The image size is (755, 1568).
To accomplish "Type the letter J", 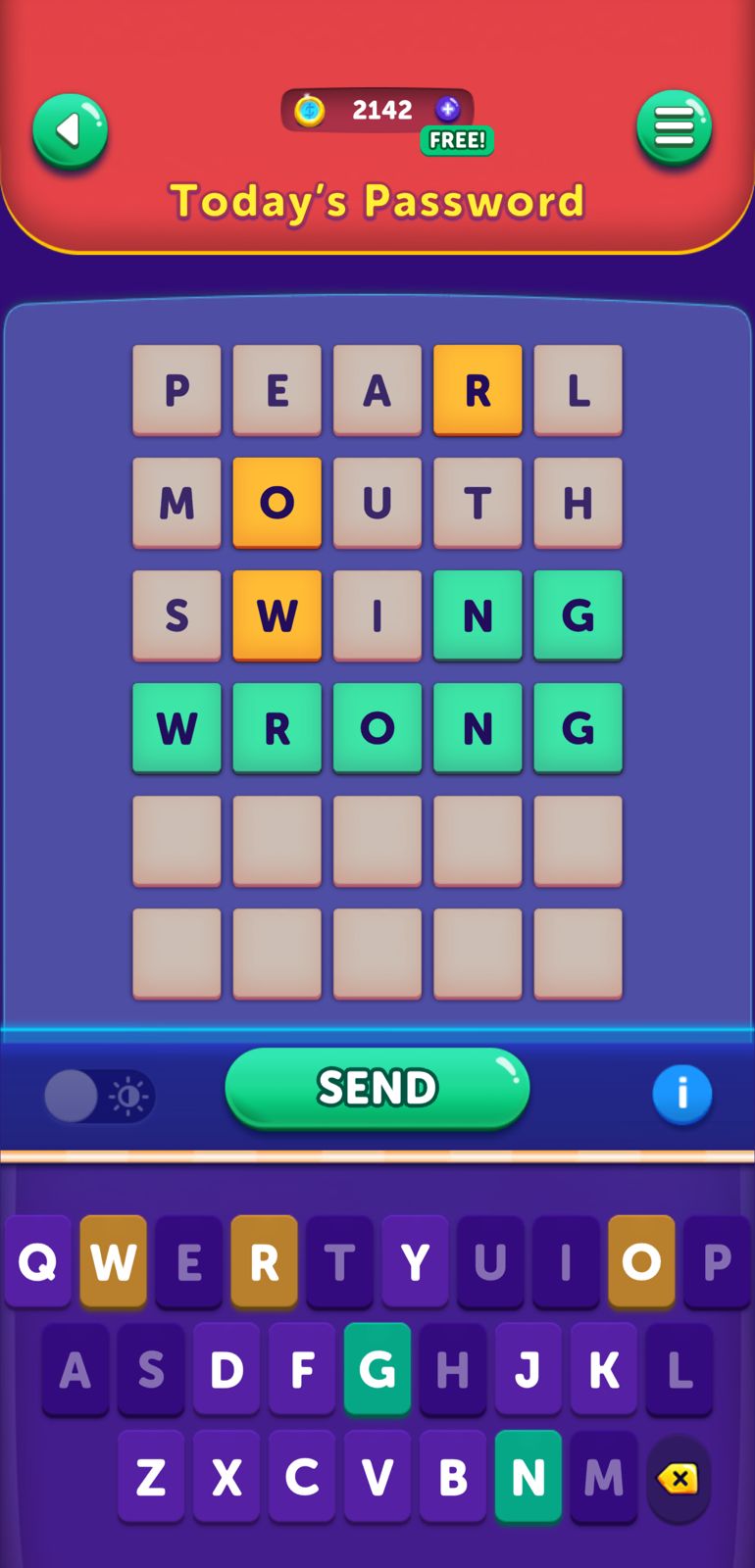I will point(528,1369).
